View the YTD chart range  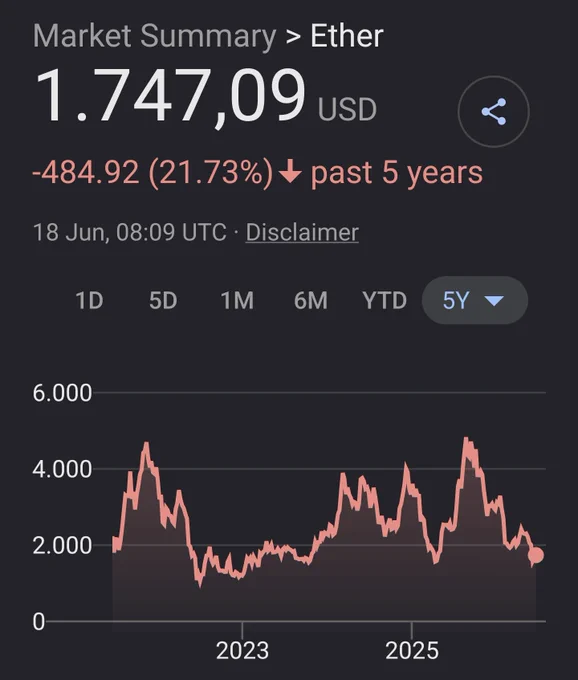click(x=385, y=300)
